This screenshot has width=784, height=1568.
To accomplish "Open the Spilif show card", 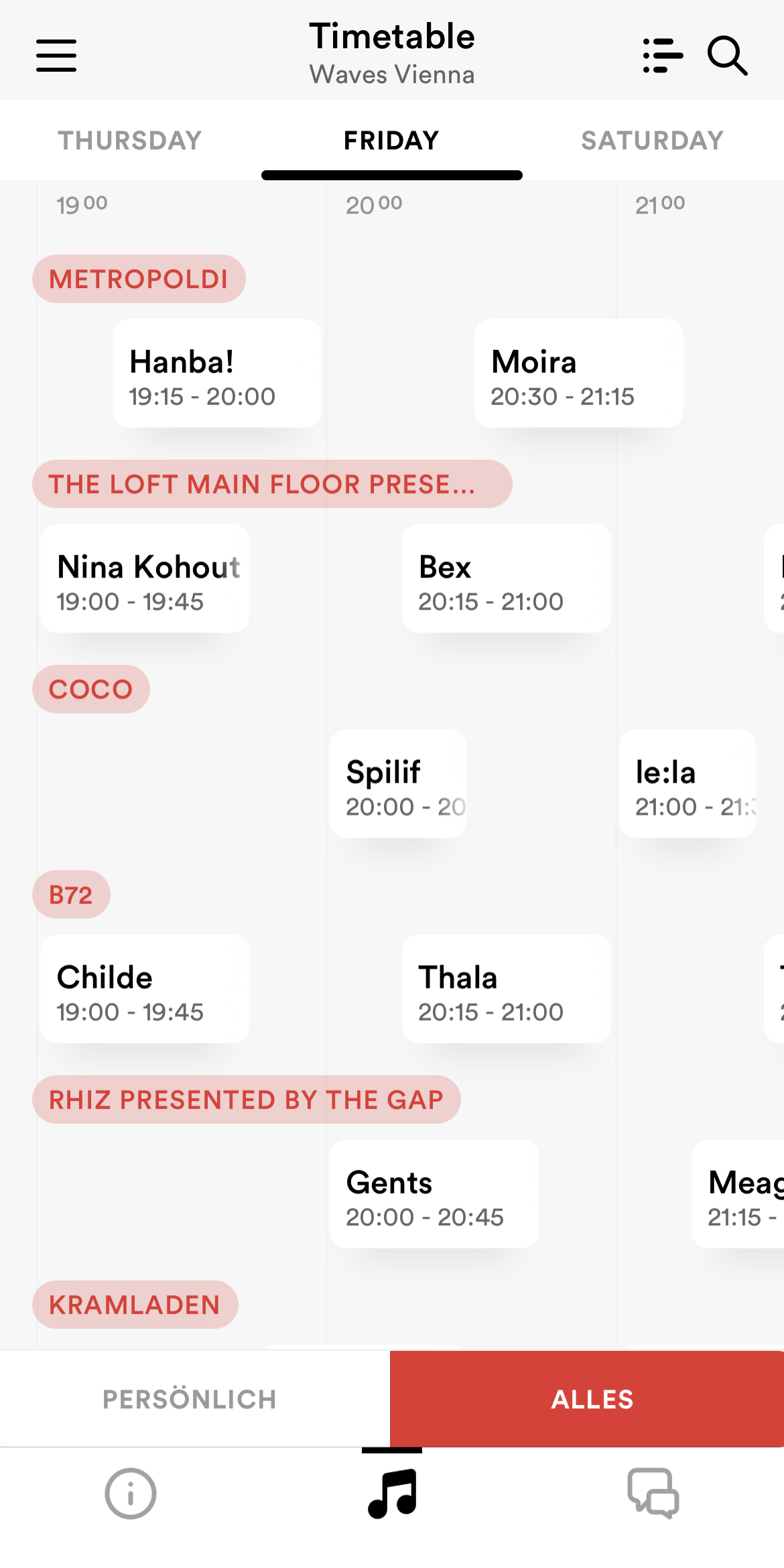I will [398, 783].
